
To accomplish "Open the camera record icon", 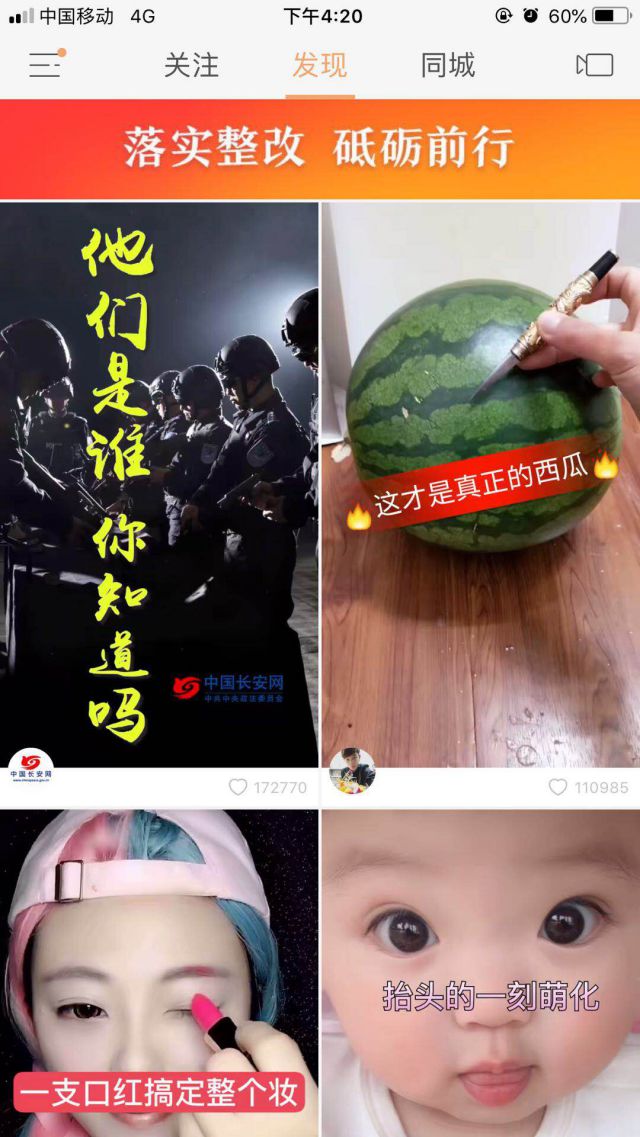I will (x=595, y=65).
